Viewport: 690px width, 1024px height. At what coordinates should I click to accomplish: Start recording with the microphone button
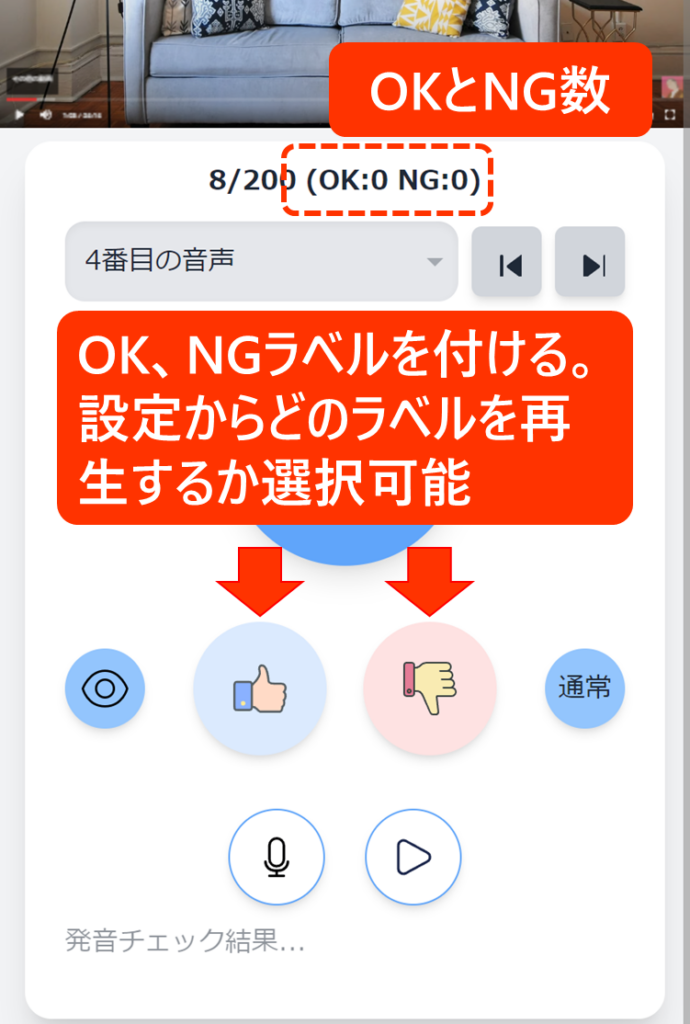277,857
